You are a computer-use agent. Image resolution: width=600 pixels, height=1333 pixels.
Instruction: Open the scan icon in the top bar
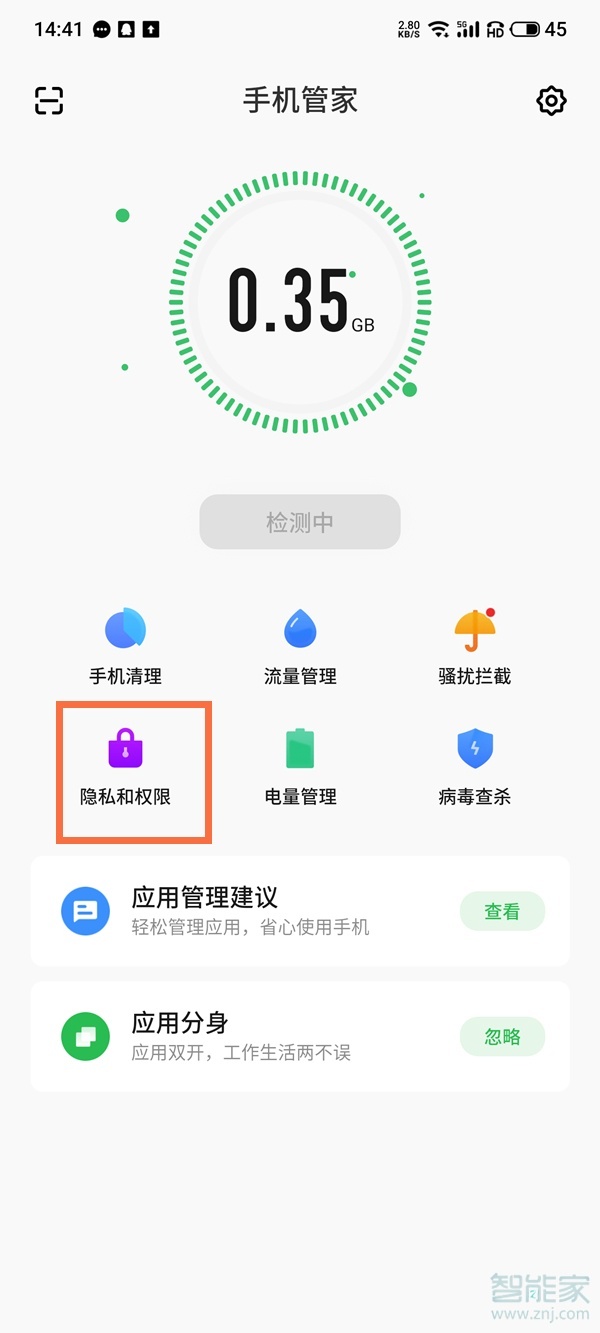[49, 100]
